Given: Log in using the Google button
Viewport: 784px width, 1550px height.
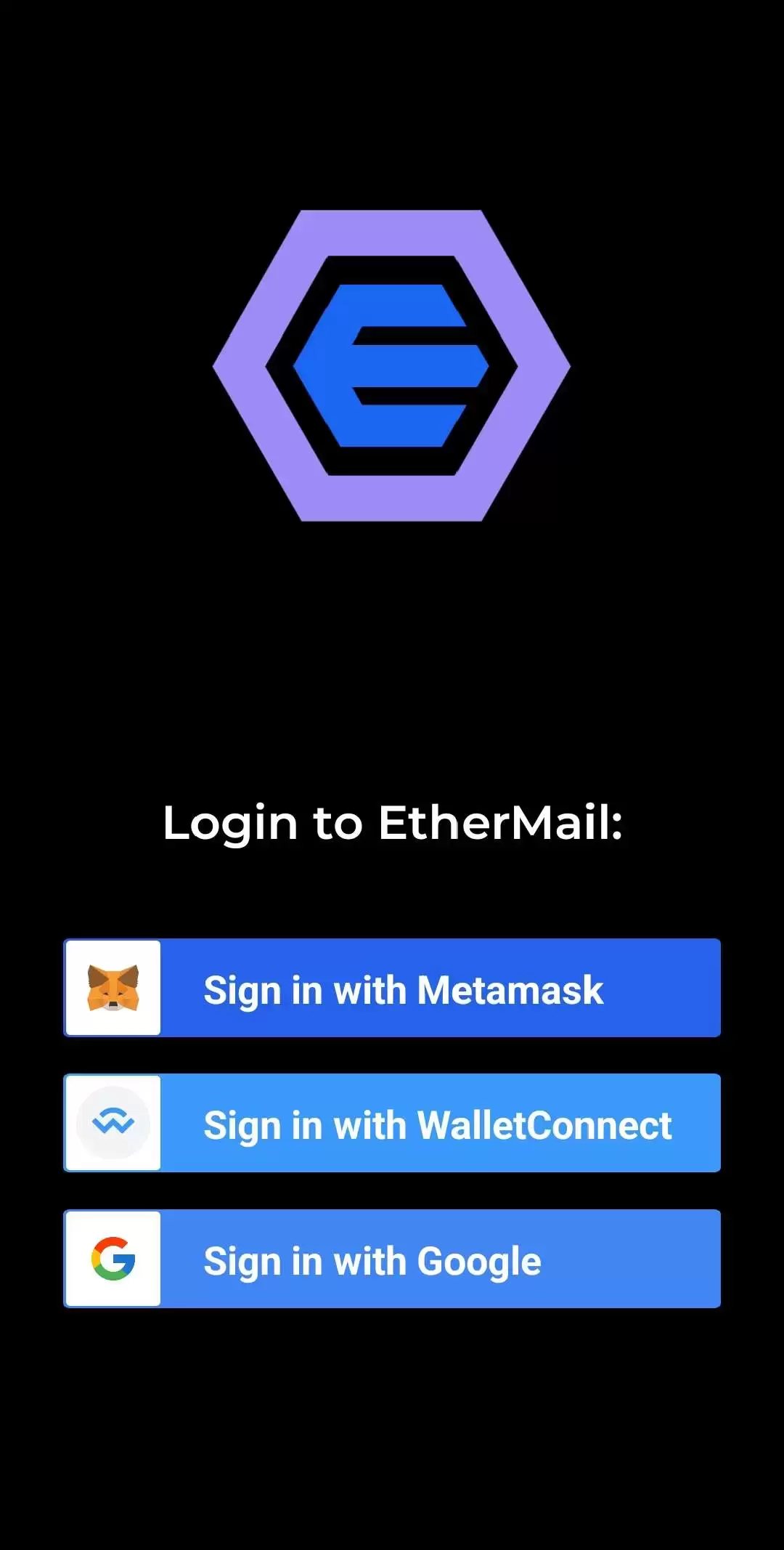Looking at the screenshot, I should coord(392,1259).
